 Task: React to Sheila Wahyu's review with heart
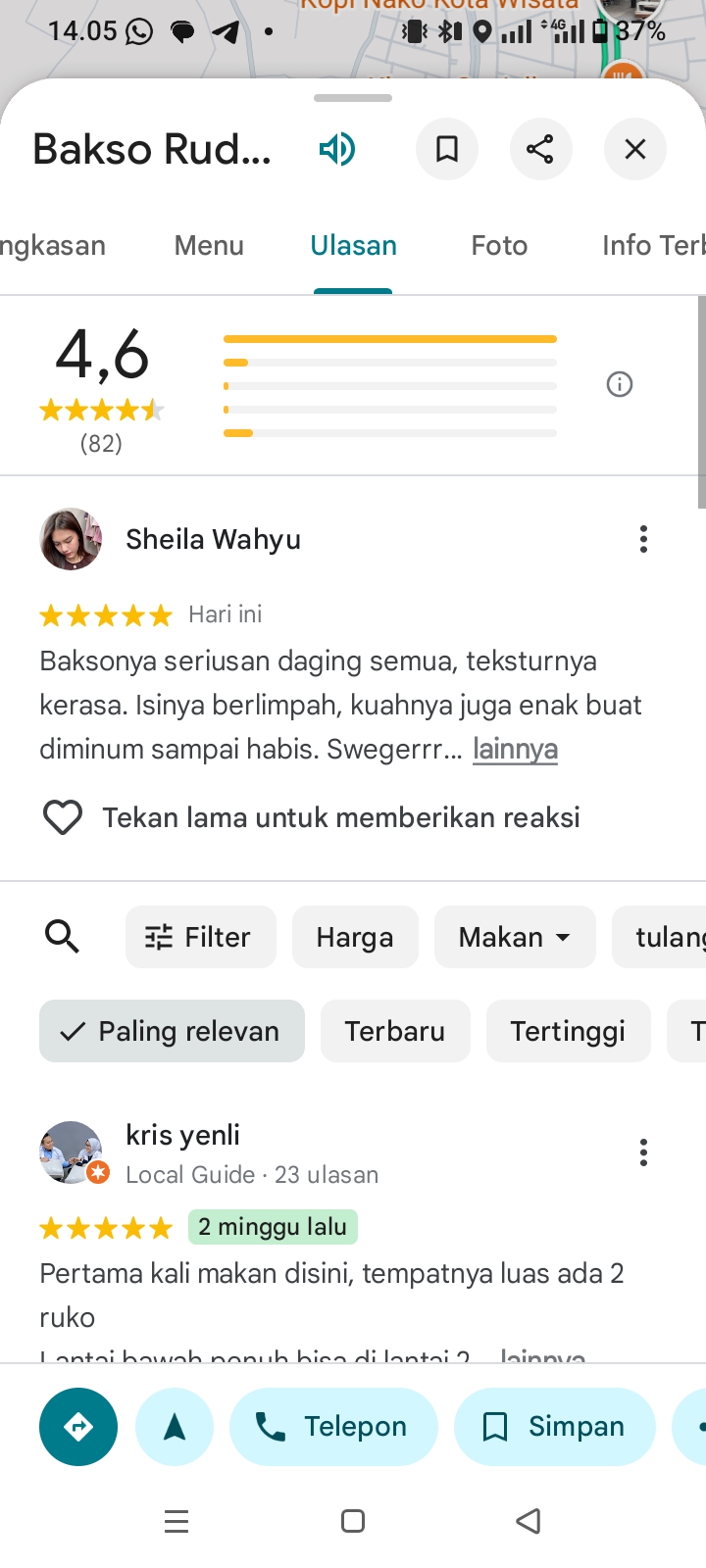pos(63,817)
